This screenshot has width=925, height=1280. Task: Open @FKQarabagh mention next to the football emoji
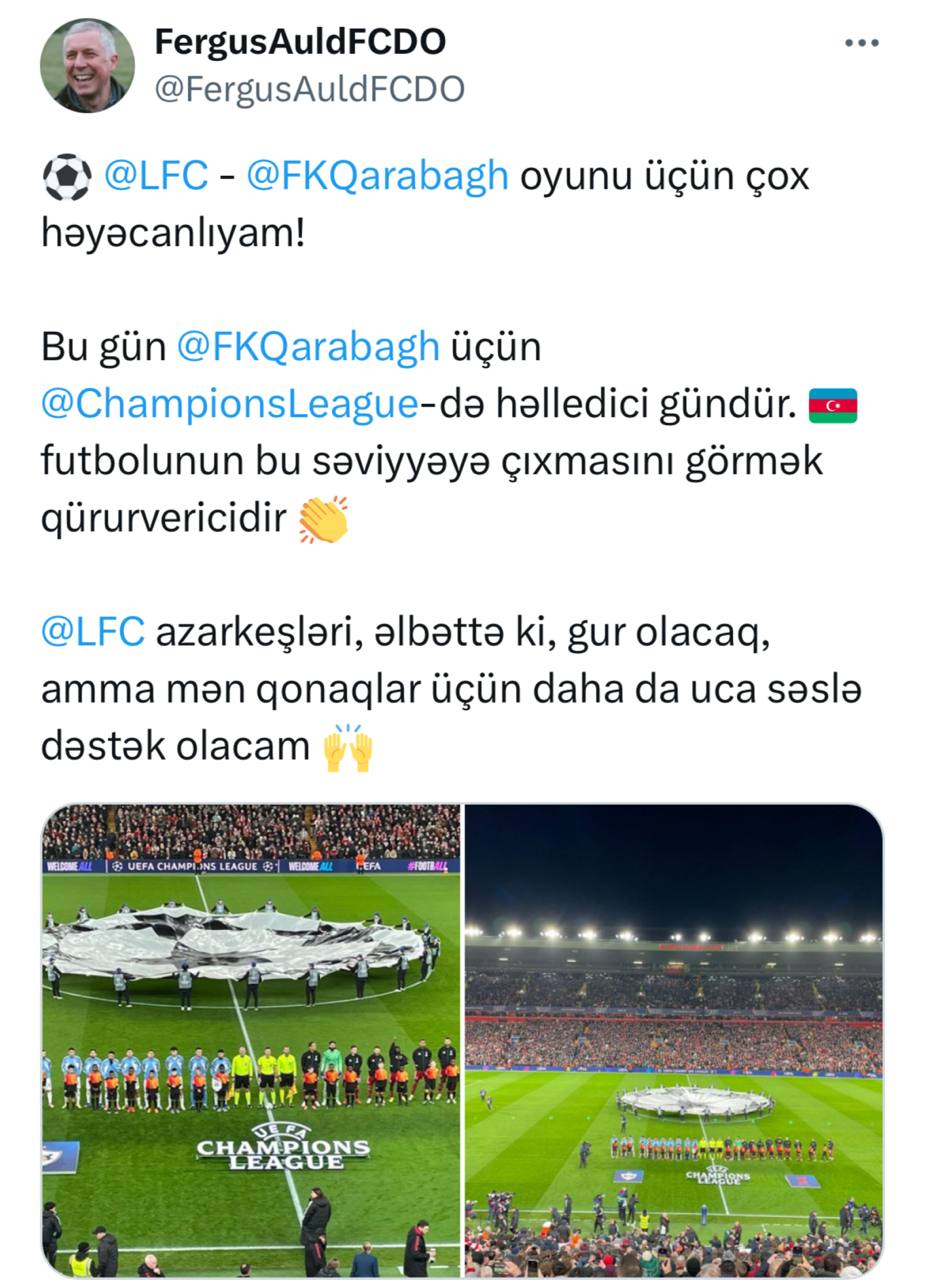click(x=377, y=176)
